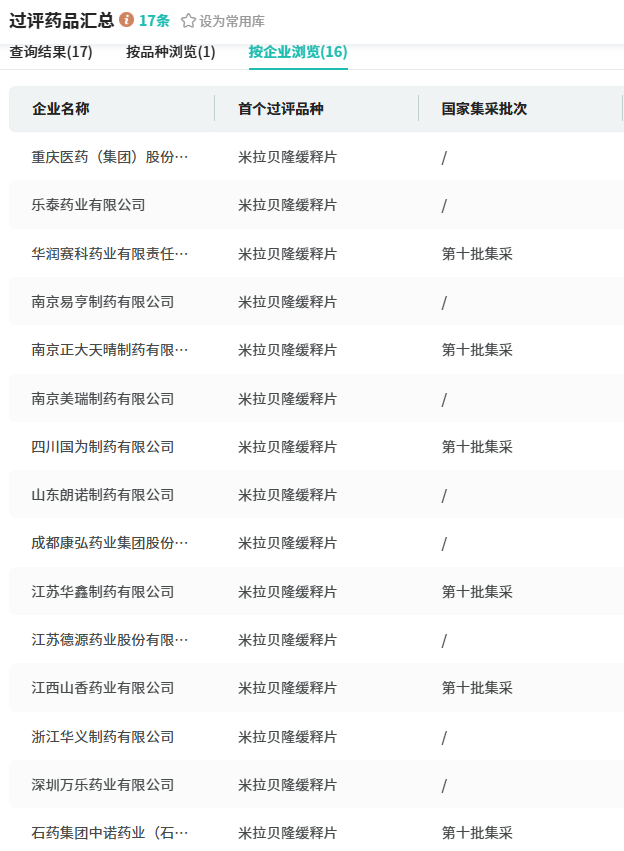Select the 按企业浏览(16) tab

click(x=298, y=52)
